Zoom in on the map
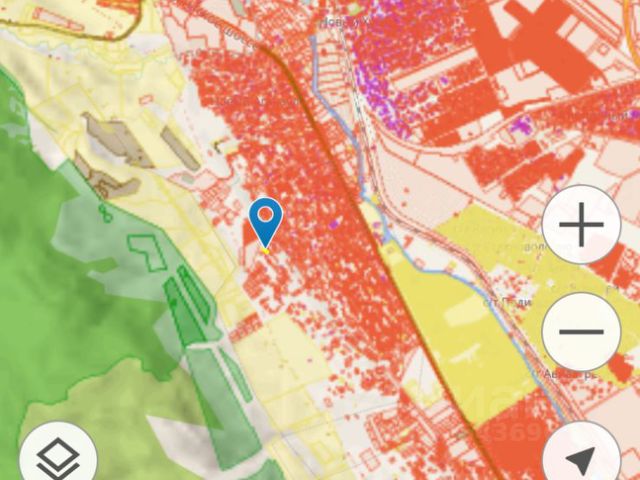Image resolution: width=640 pixels, height=480 pixels. 581,225
